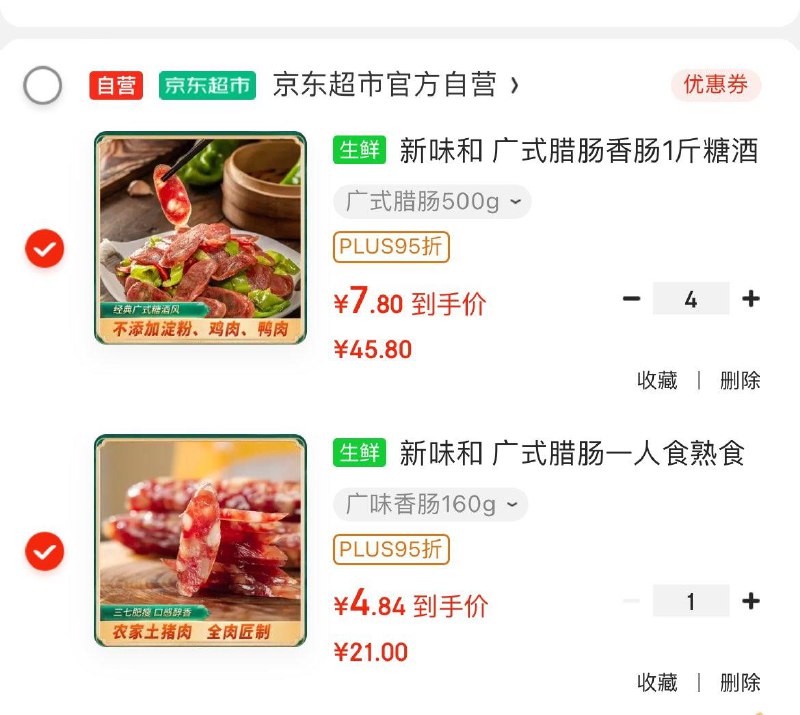Image resolution: width=800 pixels, height=715 pixels.
Task: Uncheck the 广式腊肠一人食熟食 item
Action: (x=45, y=551)
